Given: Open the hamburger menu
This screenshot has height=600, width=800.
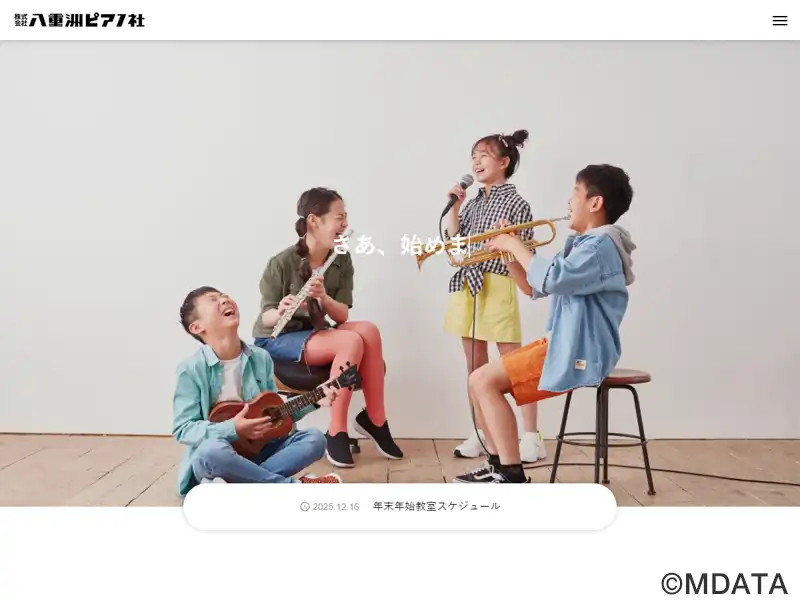Looking at the screenshot, I should (779, 20).
